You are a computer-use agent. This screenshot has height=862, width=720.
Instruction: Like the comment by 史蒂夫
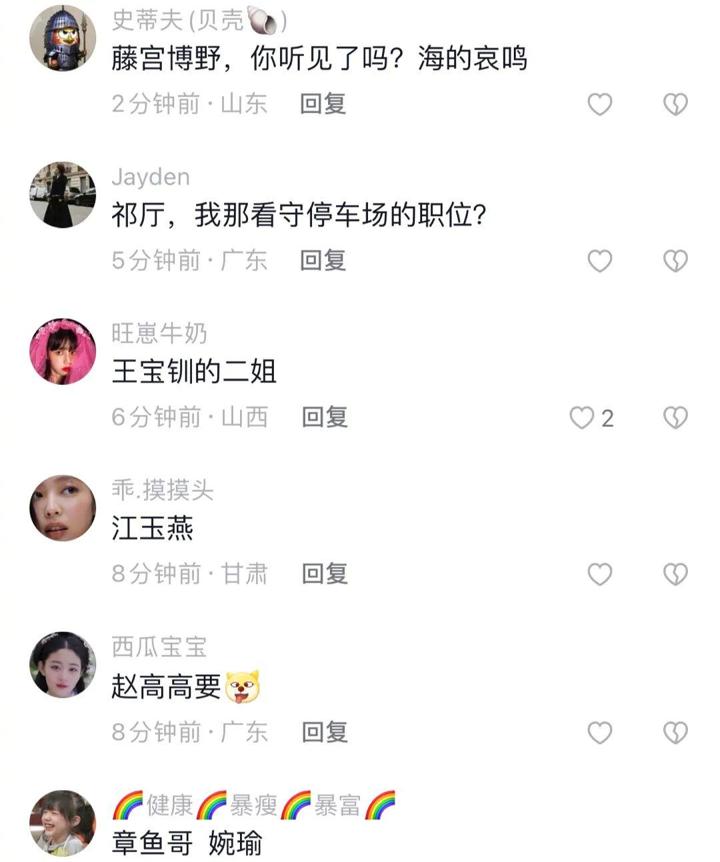point(599,104)
